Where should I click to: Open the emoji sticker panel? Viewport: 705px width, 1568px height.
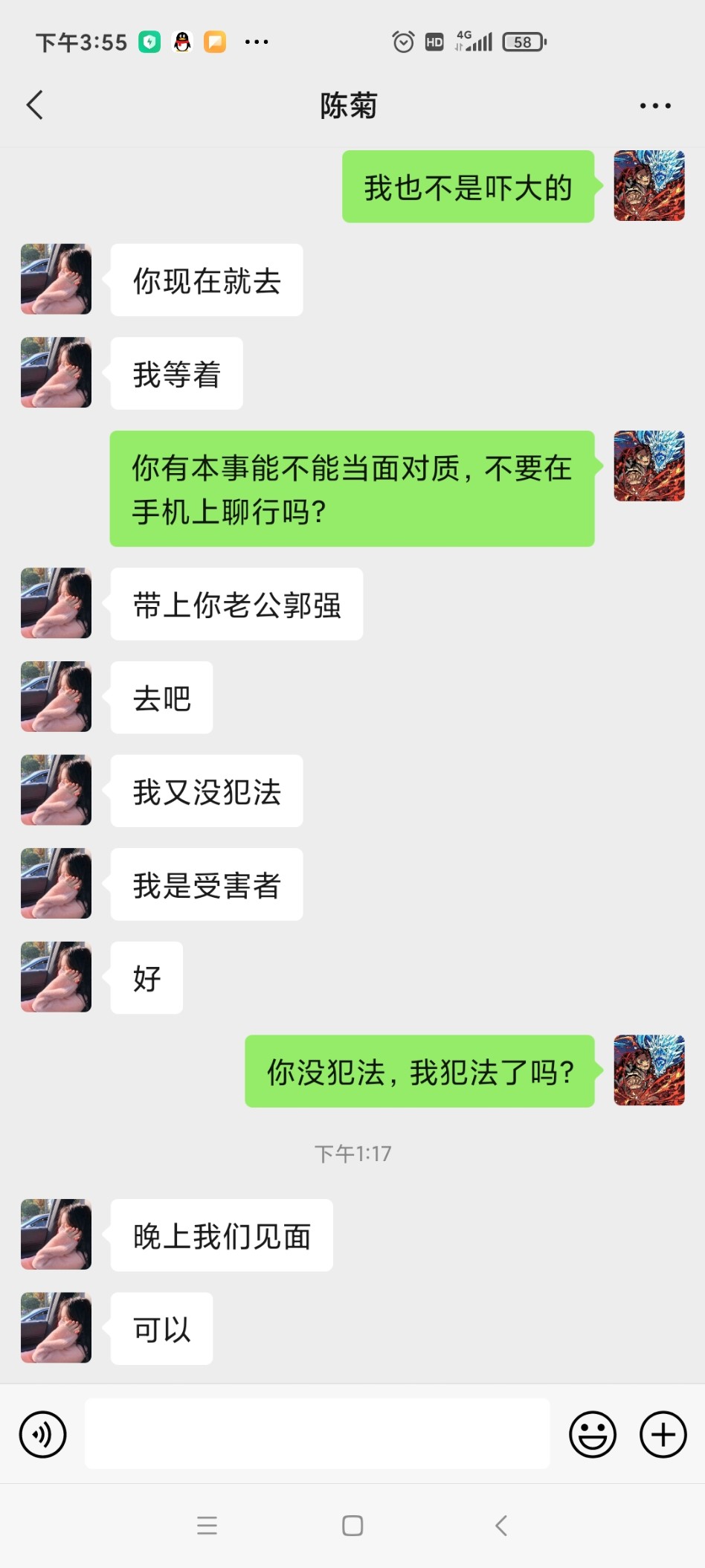[x=593, y=1433]
